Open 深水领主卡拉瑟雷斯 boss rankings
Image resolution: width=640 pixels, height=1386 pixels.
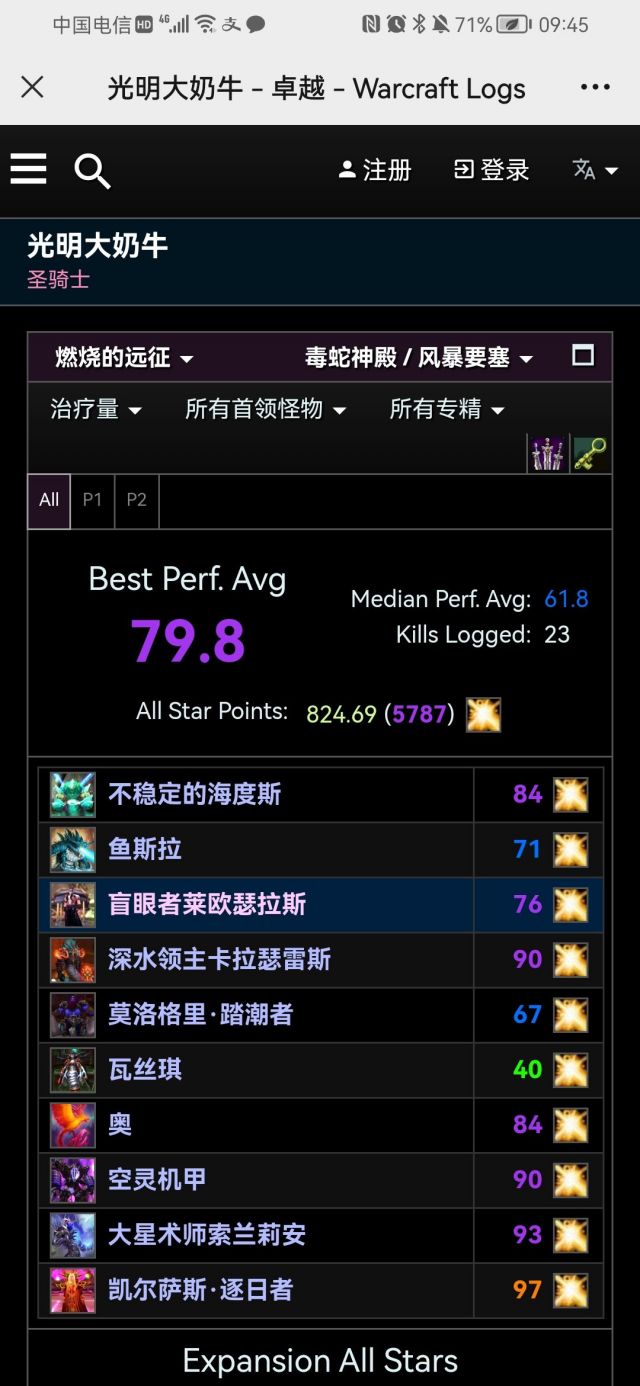pos(219,960)
